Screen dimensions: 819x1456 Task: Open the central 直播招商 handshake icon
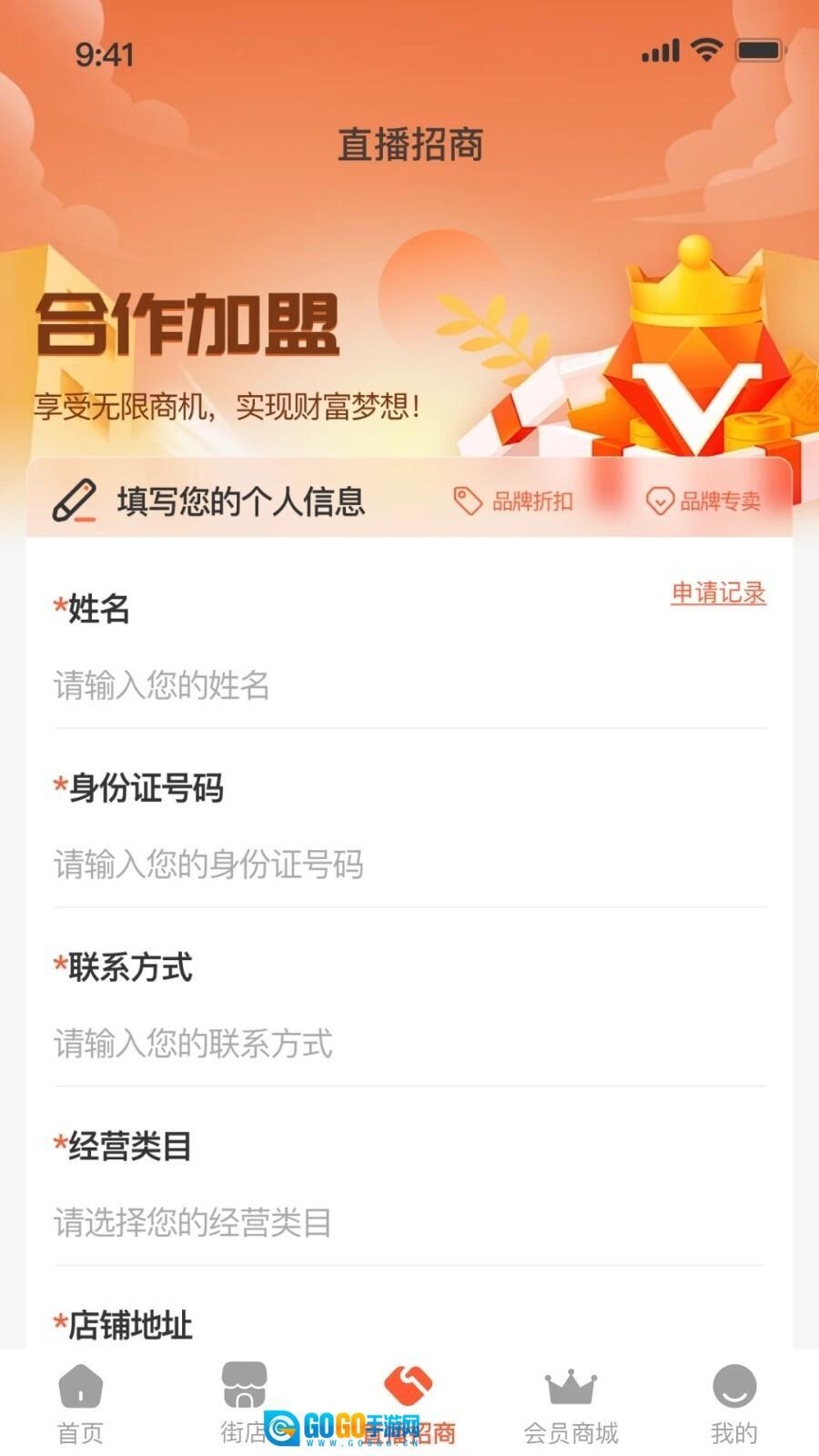[x=409, y=1386]
